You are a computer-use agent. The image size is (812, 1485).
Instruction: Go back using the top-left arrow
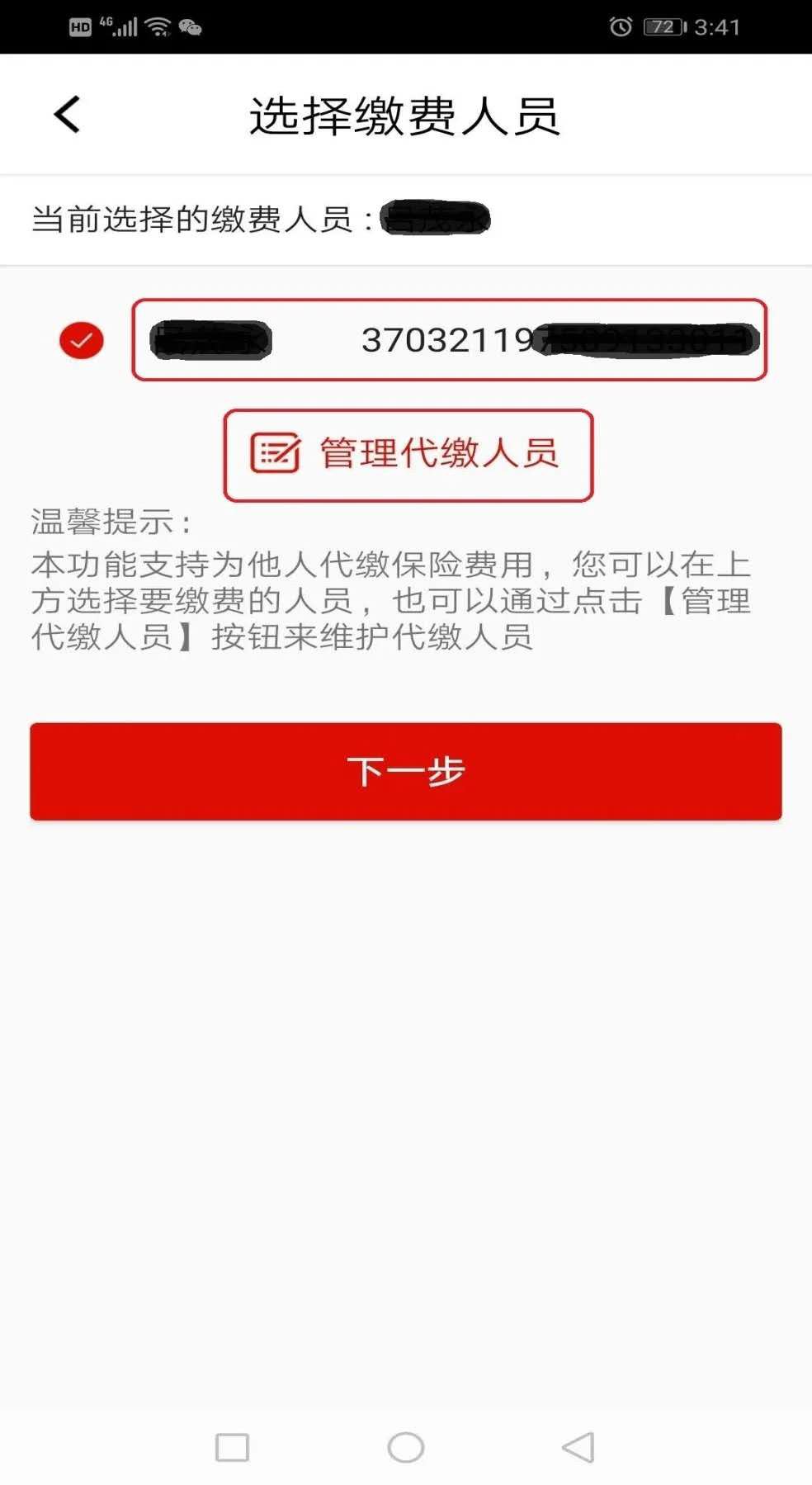coord(68,114)
